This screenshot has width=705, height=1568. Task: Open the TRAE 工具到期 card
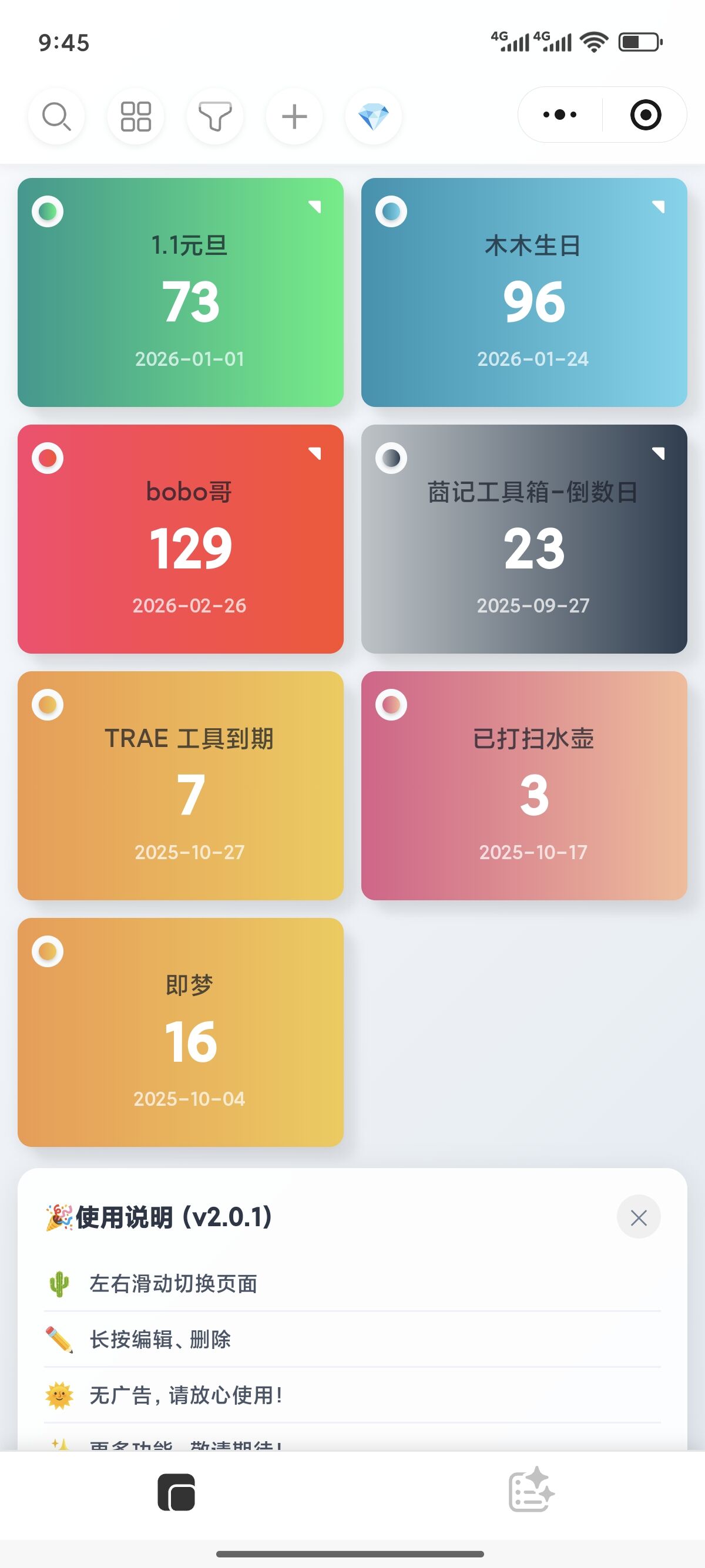click(x=181, y=785)
